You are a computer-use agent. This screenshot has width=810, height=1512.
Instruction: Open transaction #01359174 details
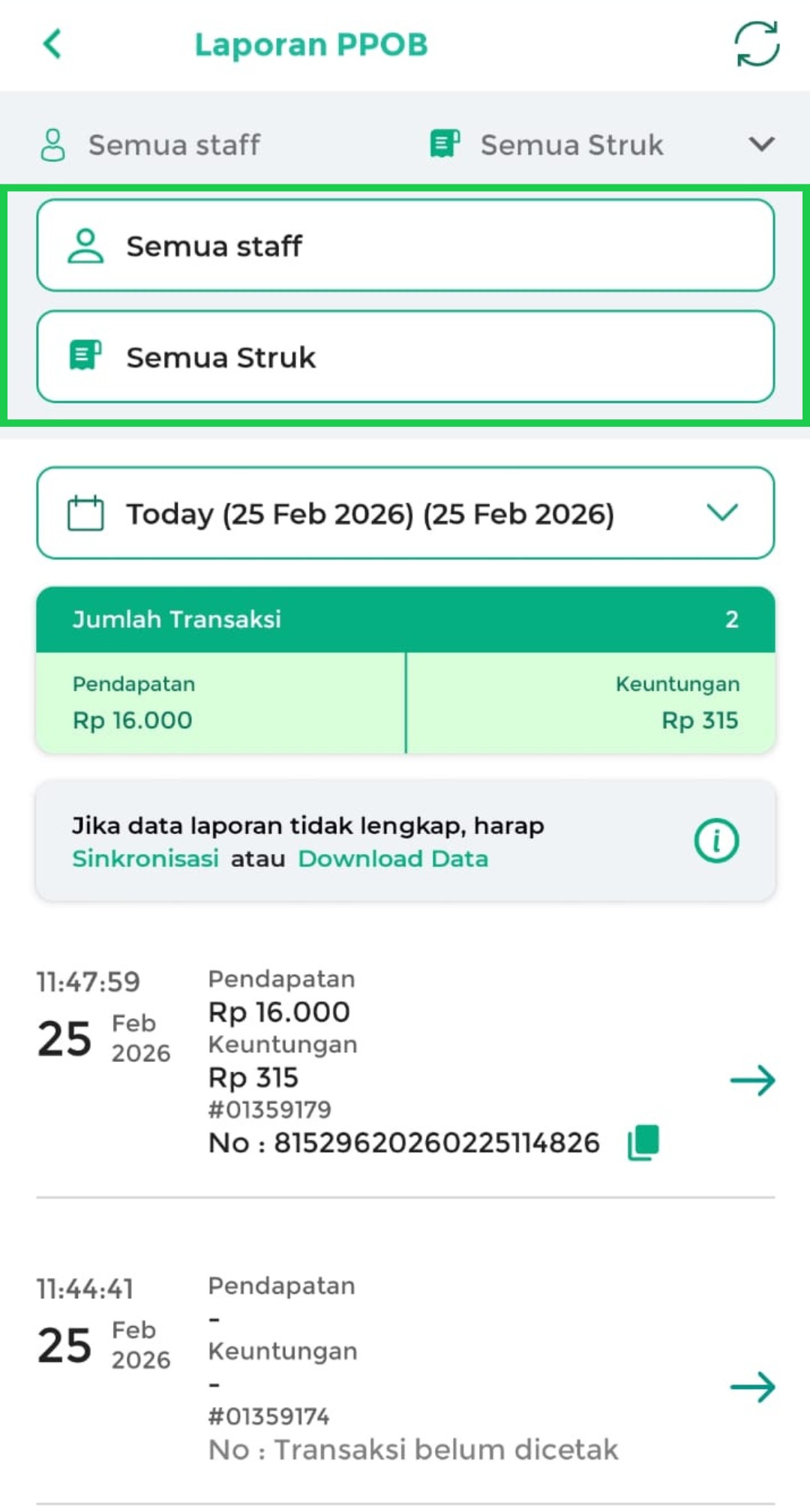tap(752, 1387)
